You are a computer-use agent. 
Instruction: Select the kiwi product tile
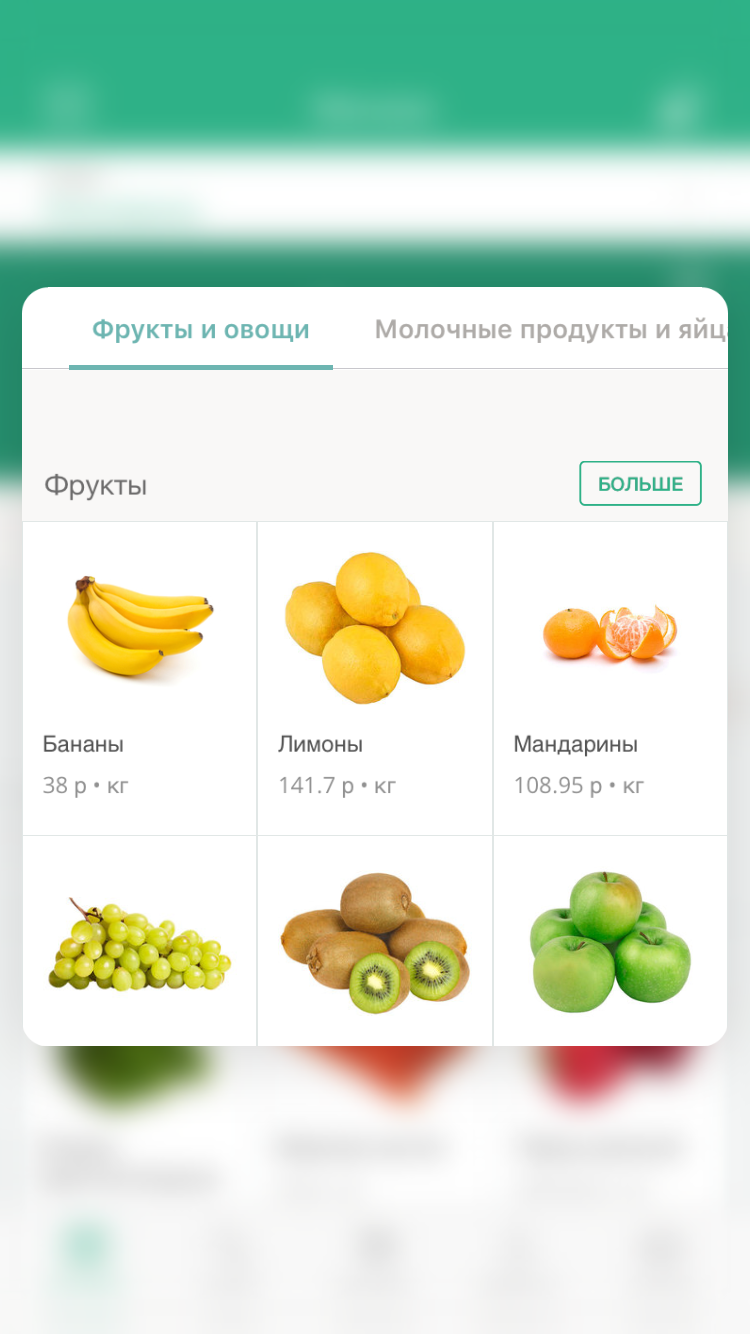(375, 941)
